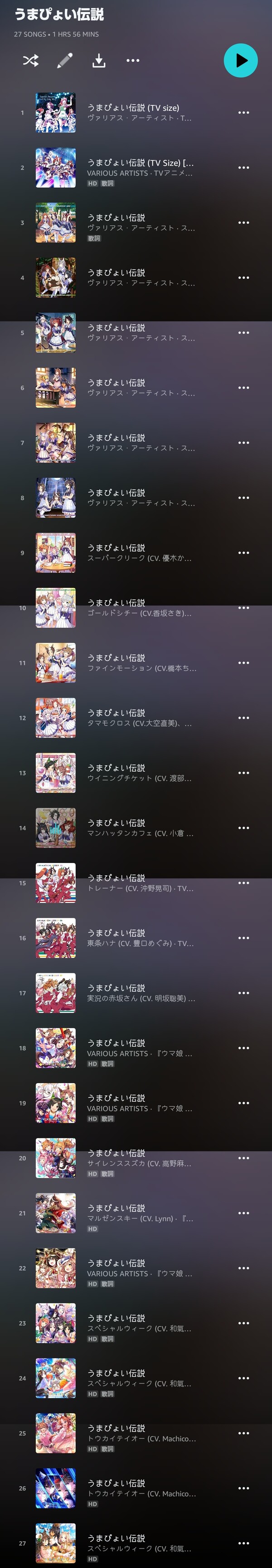Start playing the playlist

(240, 60)
